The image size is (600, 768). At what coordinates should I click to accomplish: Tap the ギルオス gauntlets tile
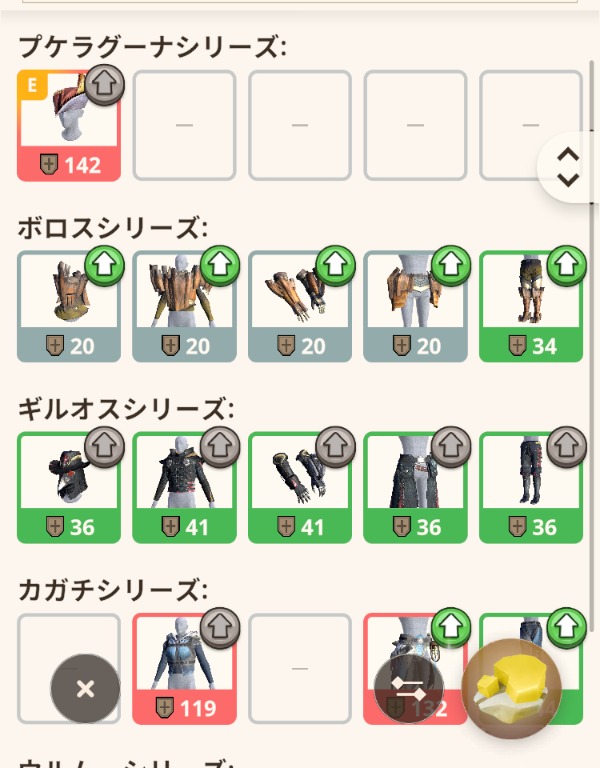click(x=299, y=486)
